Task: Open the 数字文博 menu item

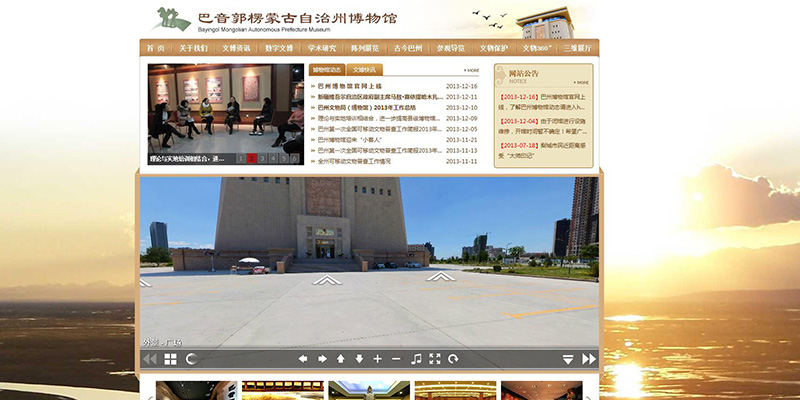Action: coord(280,48)
